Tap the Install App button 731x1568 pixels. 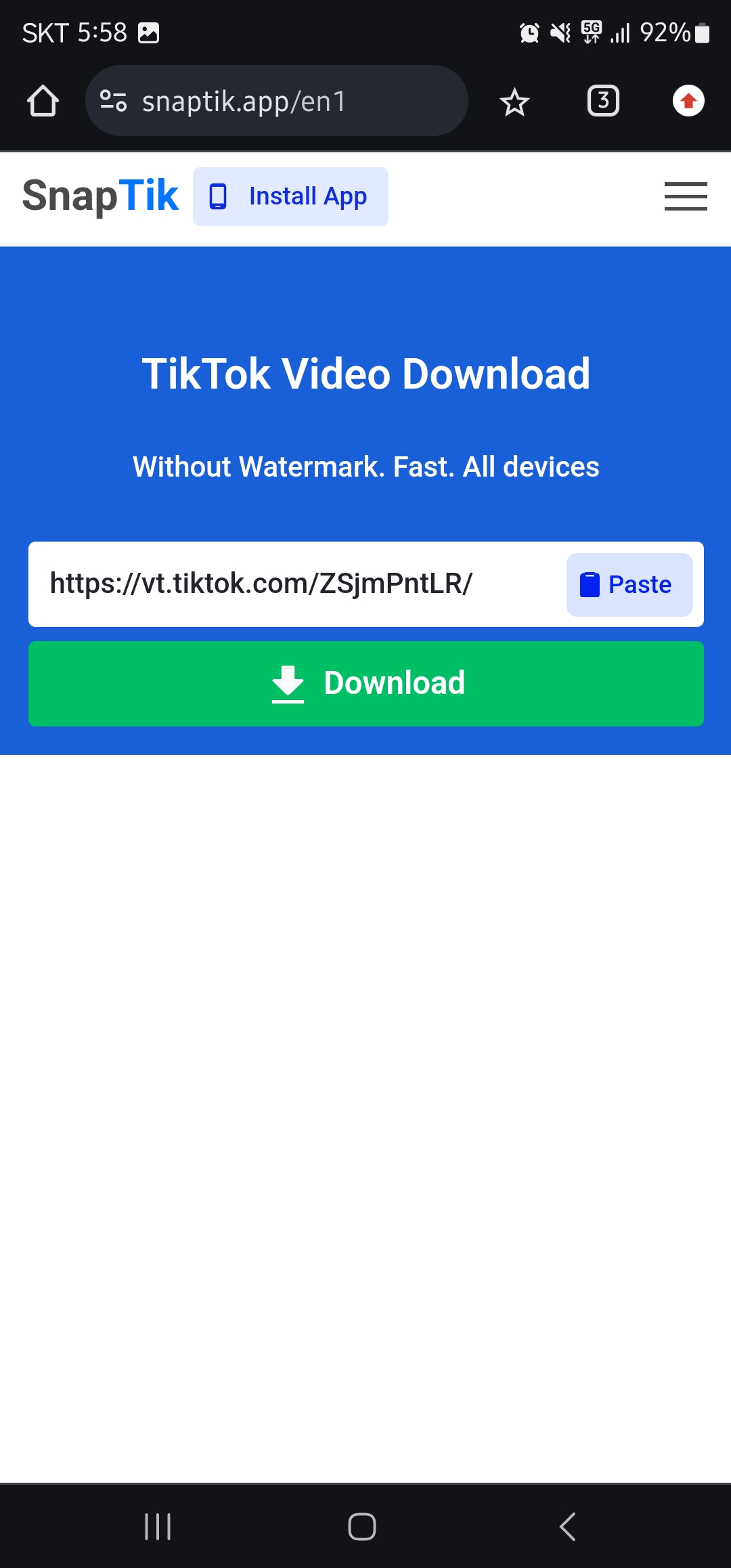[290, 196]
